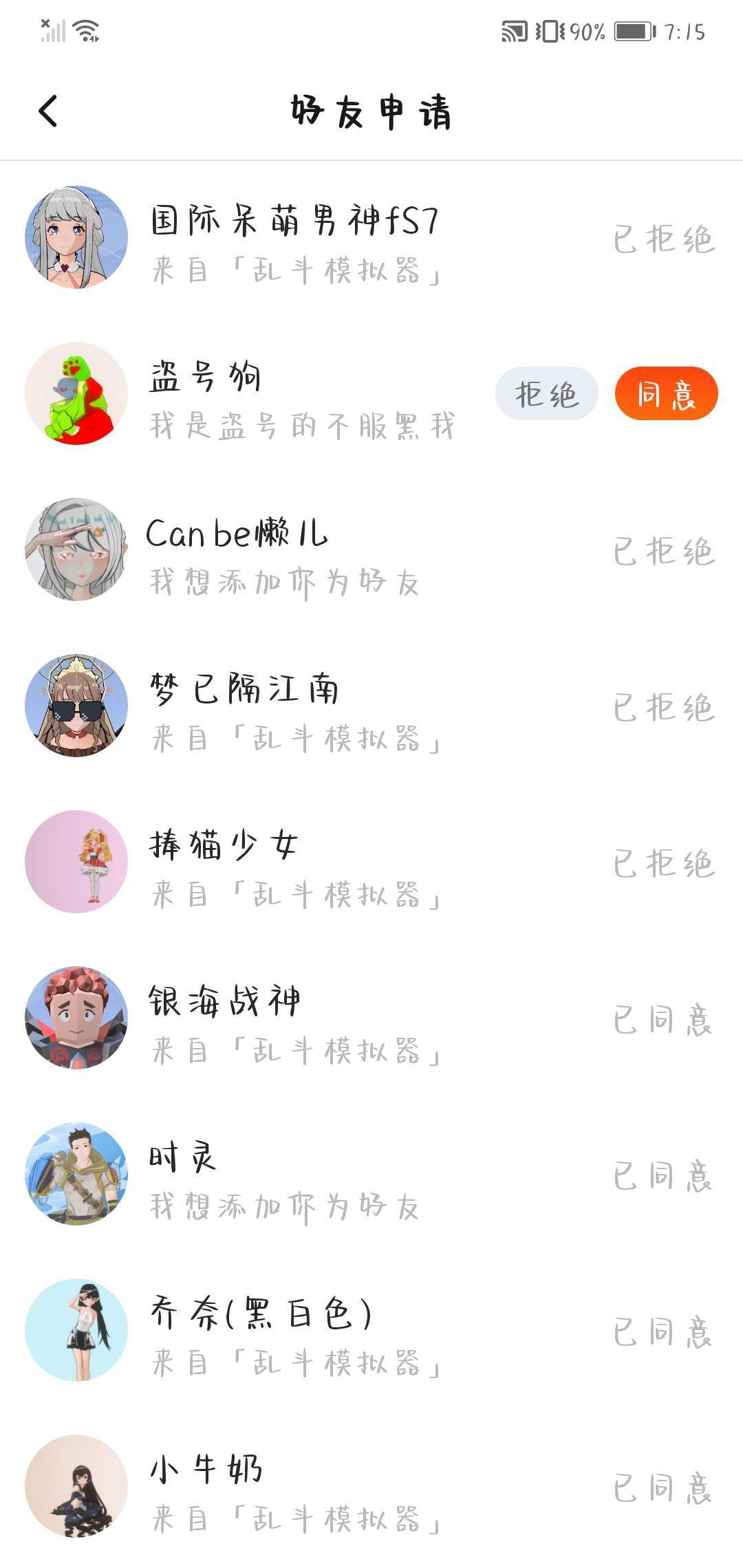The image size is (743, 1568).
Task: View 盗号狗's avatar profile
Action: pyautogui.click(x=76, y=393)
